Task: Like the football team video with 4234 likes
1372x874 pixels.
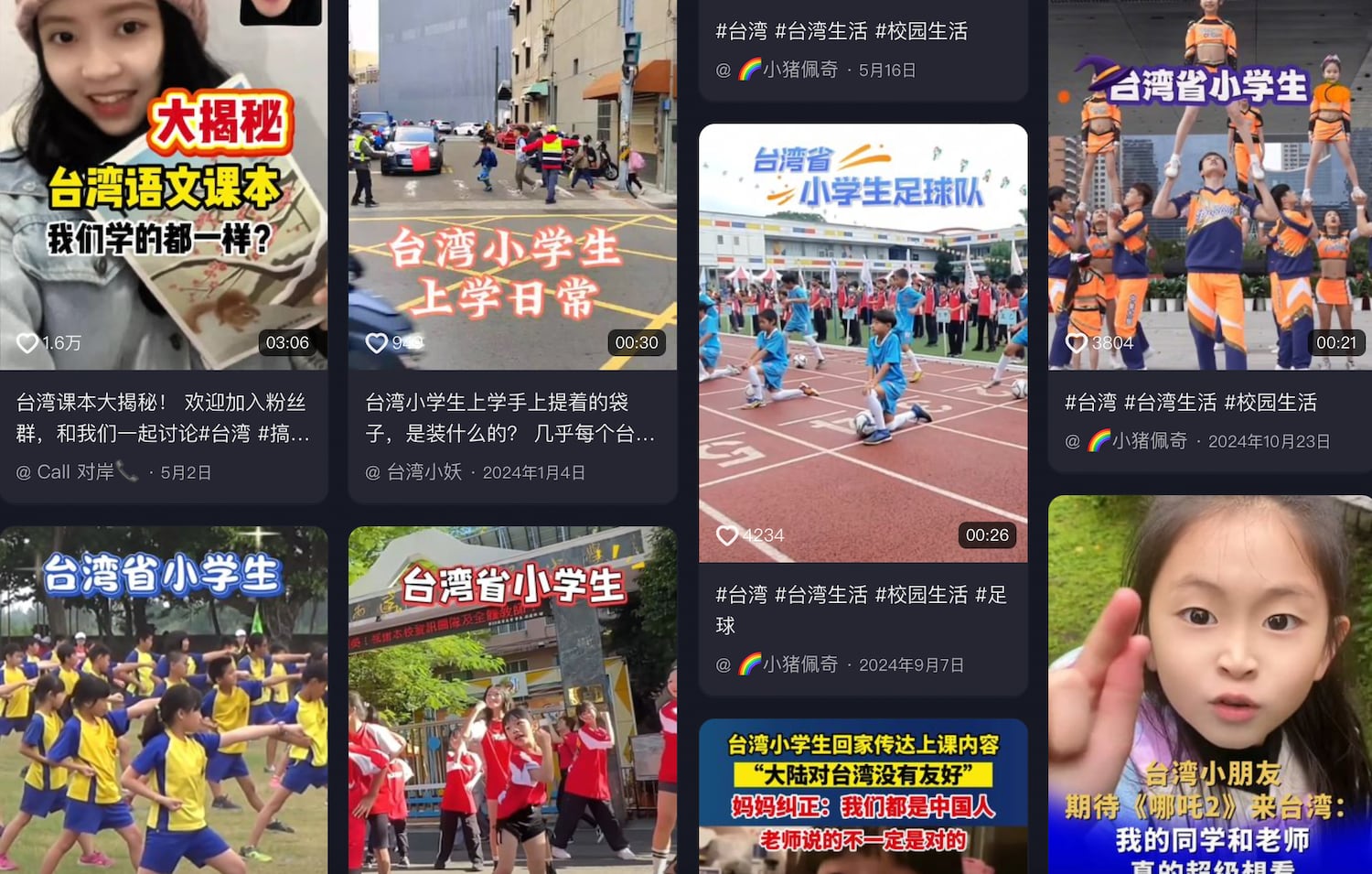Action: [727, 535]
